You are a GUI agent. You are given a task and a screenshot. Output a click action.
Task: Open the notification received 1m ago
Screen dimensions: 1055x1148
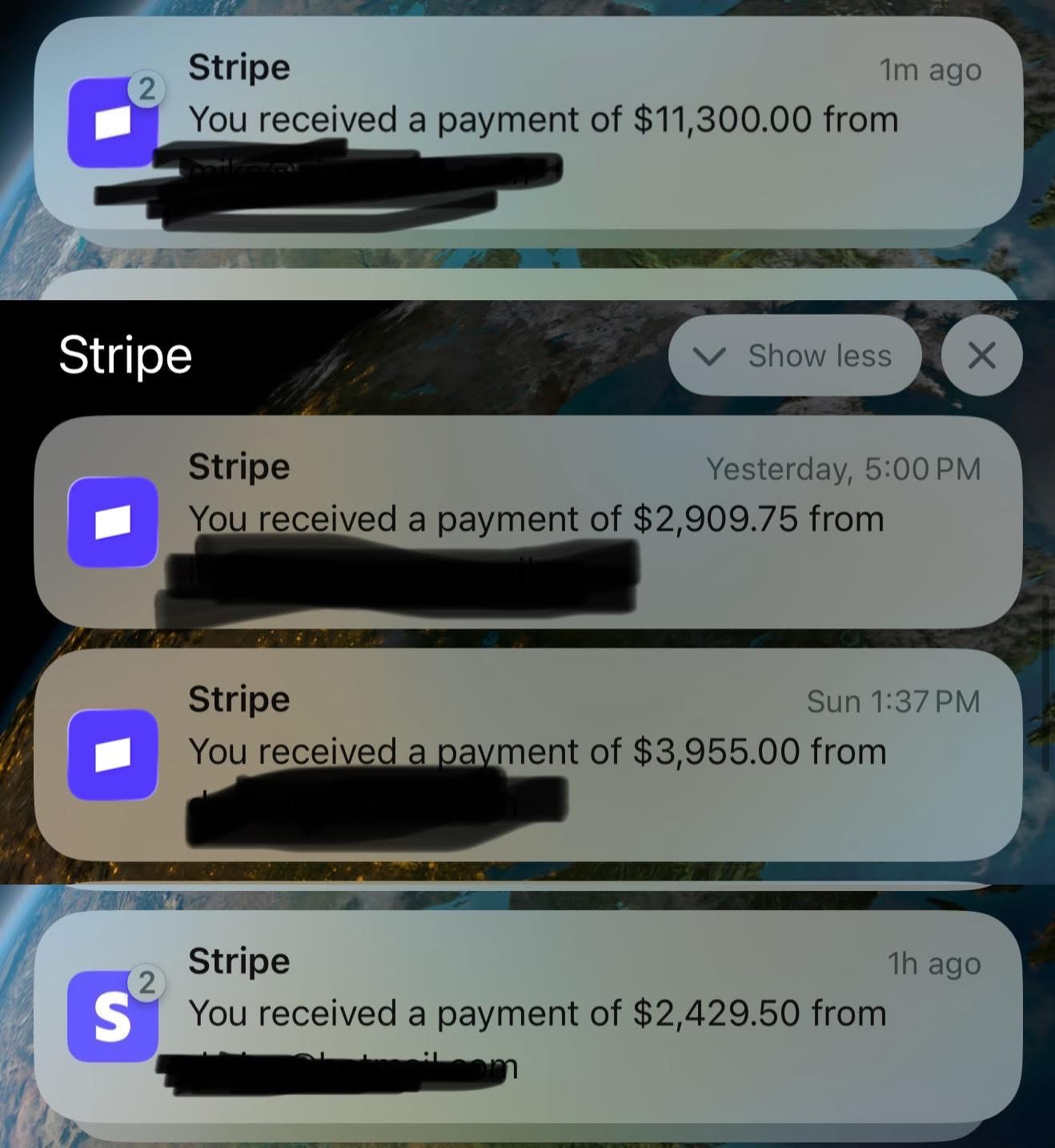click(528, 120)
